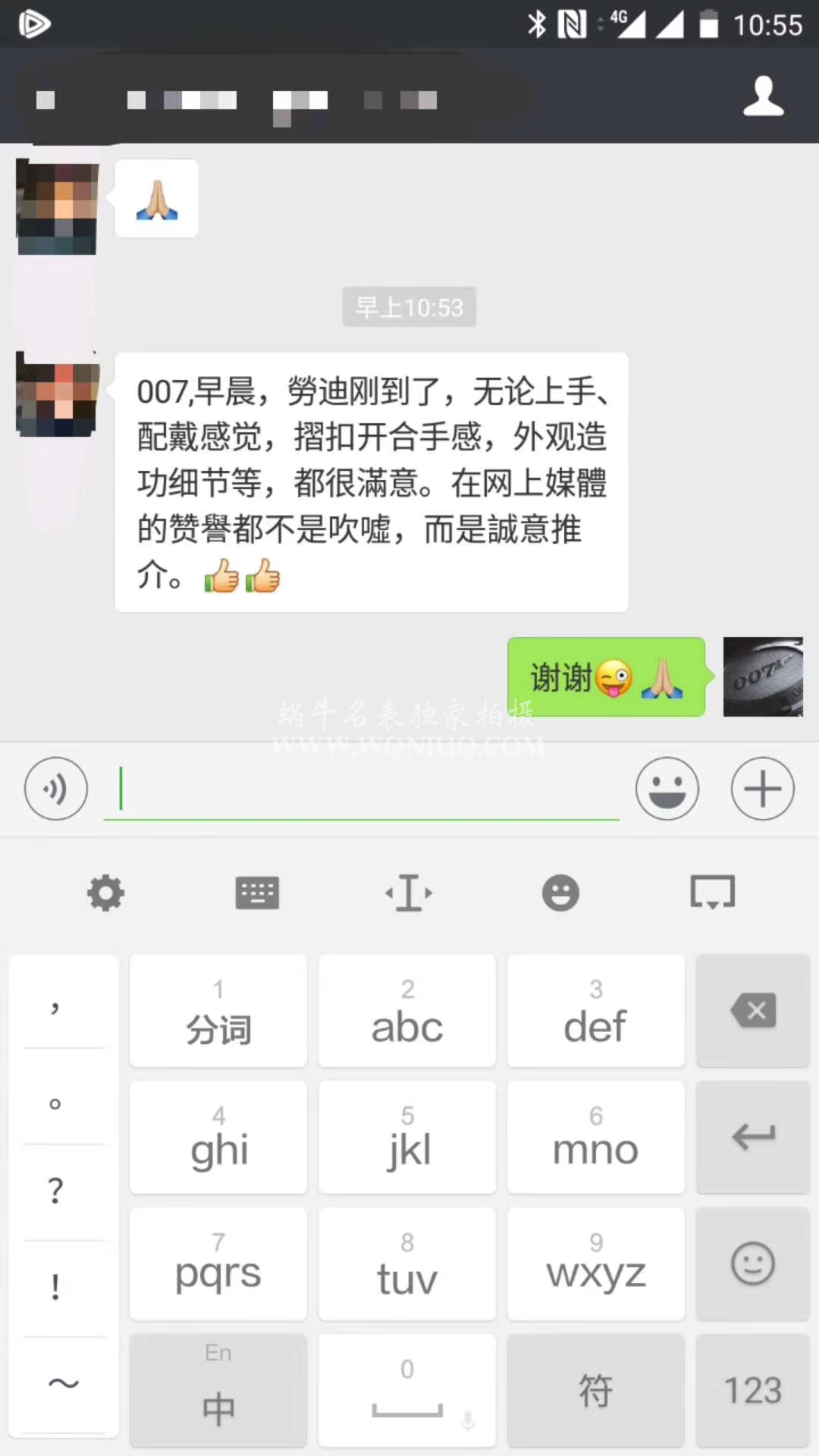Tap the question mark punctuation key
Screen dimensions: 819x1456
(55, 1191)
